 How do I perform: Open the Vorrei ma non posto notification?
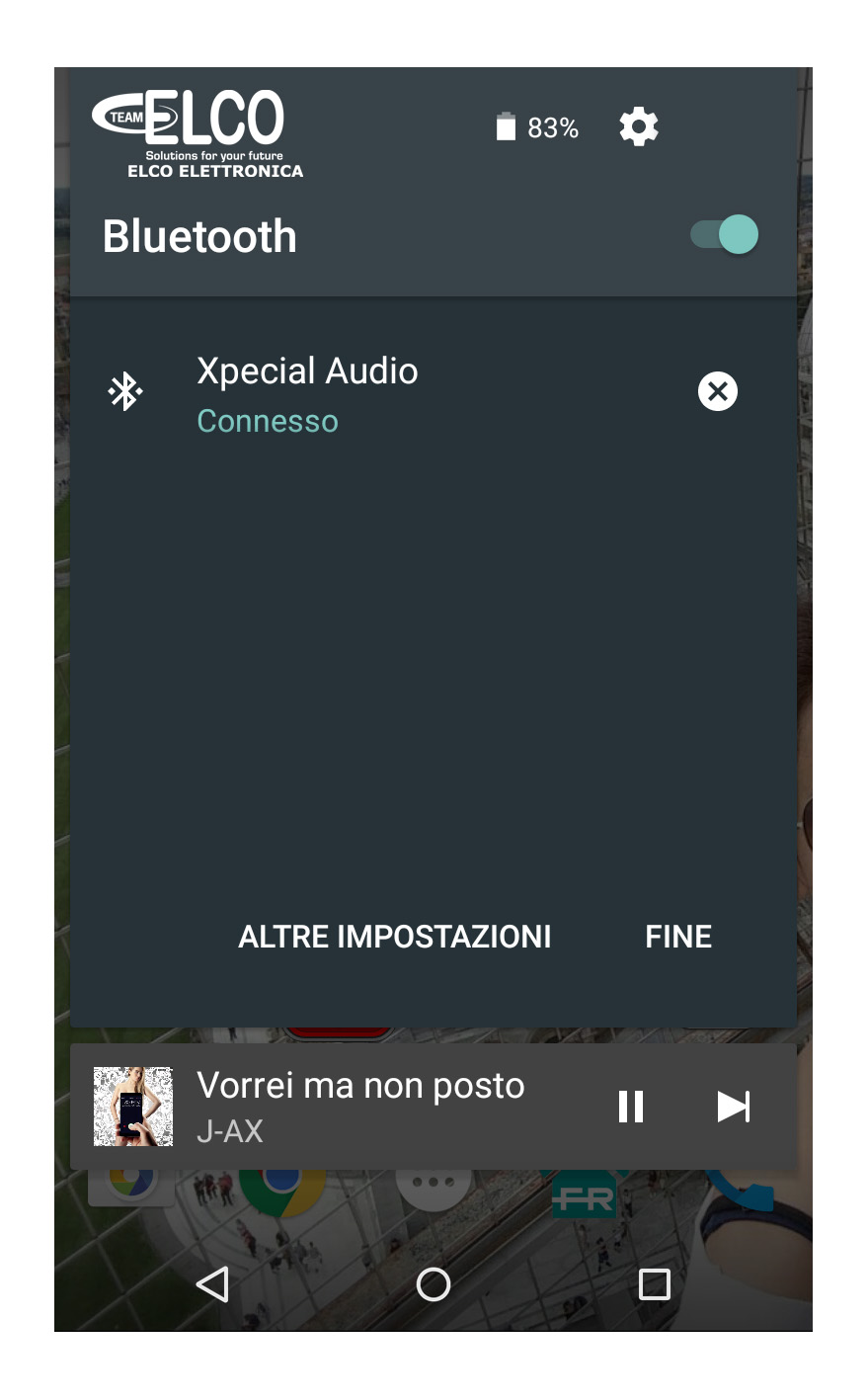tap(360, 1106)
